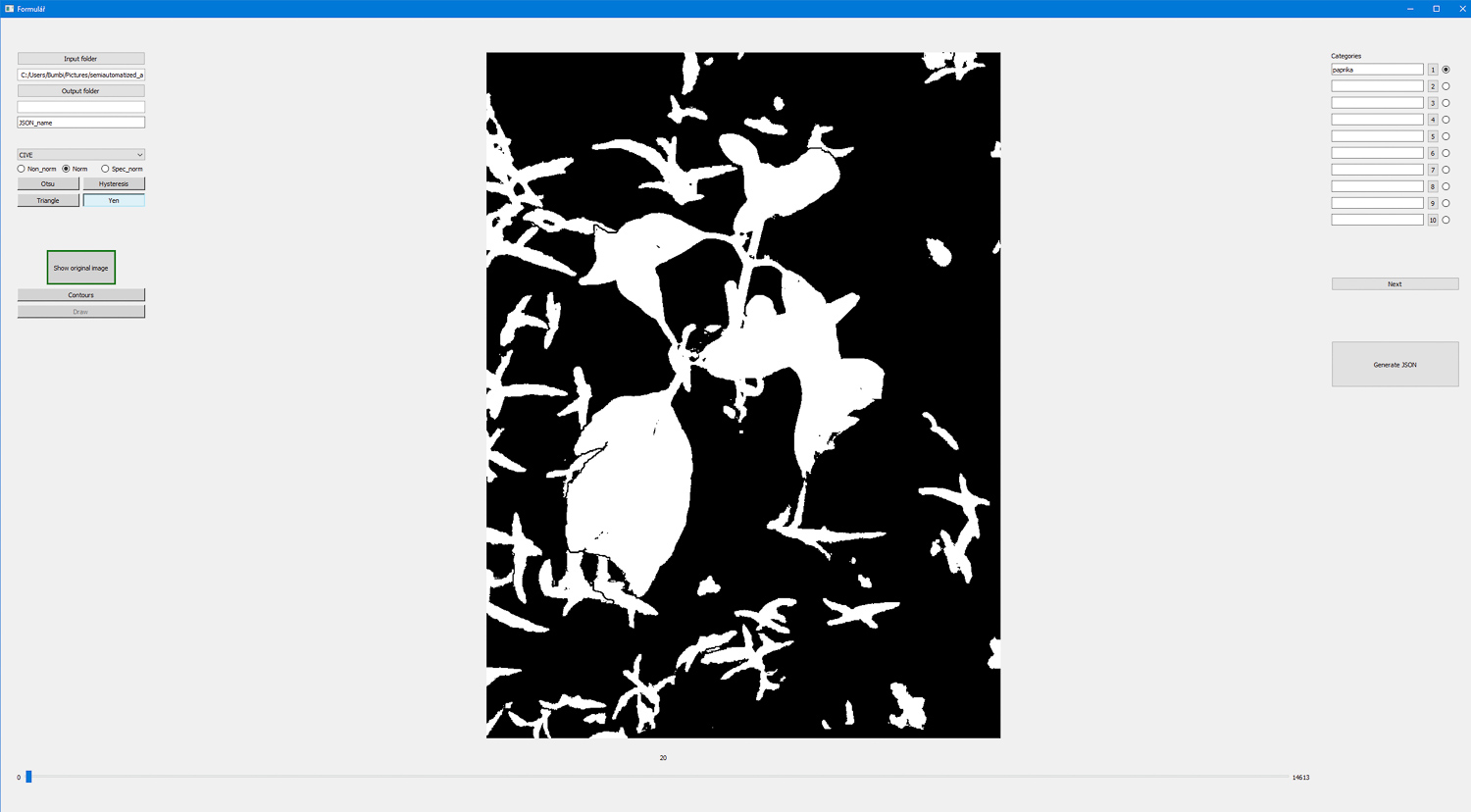The image size is (1471, 812).
Task: Apply the Triangle threshold
Action: 48,200
